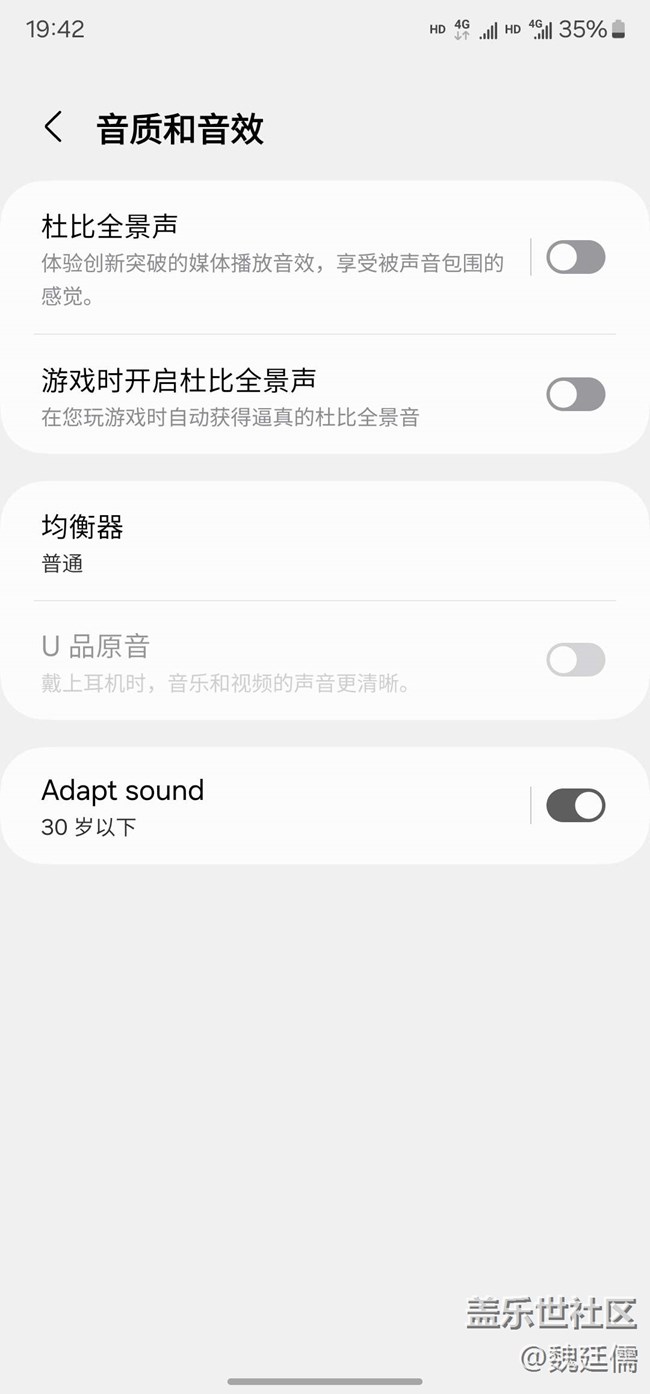Turn off Adapt sound switch
This screenshot has height=1394, width=650.
click(575, 806)
